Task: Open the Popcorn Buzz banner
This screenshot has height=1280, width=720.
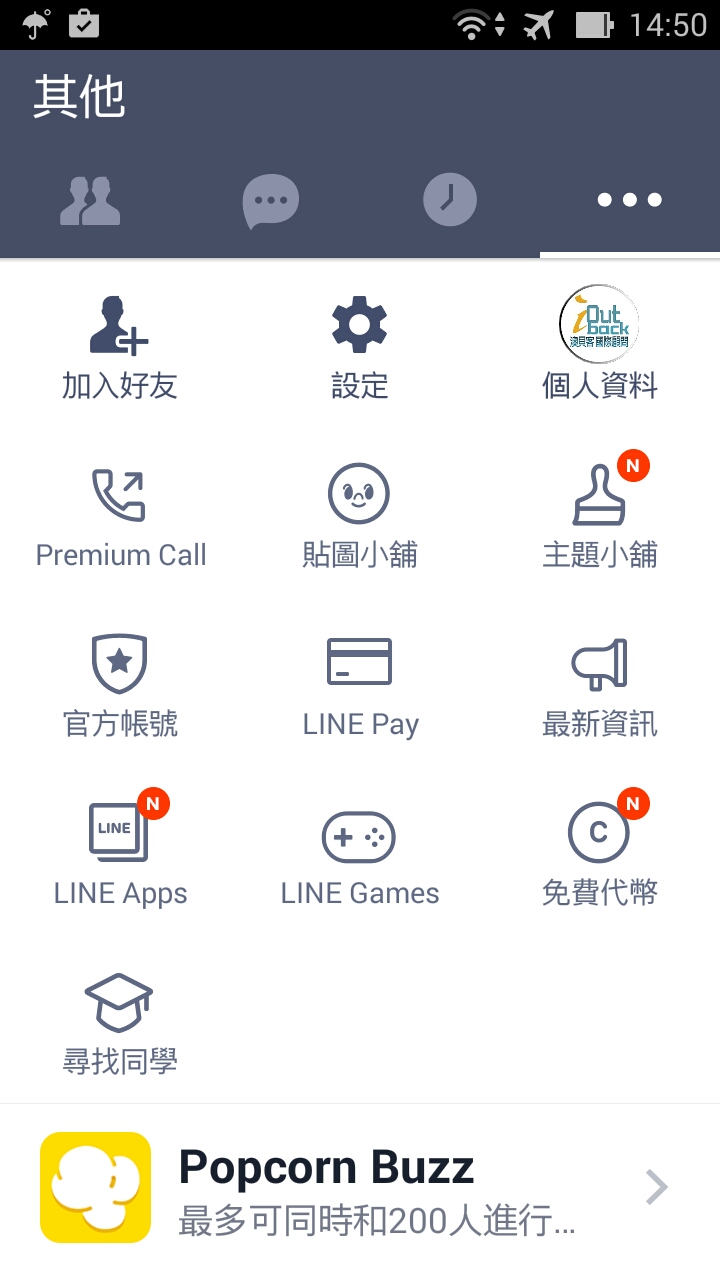Action: click(360, 1188)
